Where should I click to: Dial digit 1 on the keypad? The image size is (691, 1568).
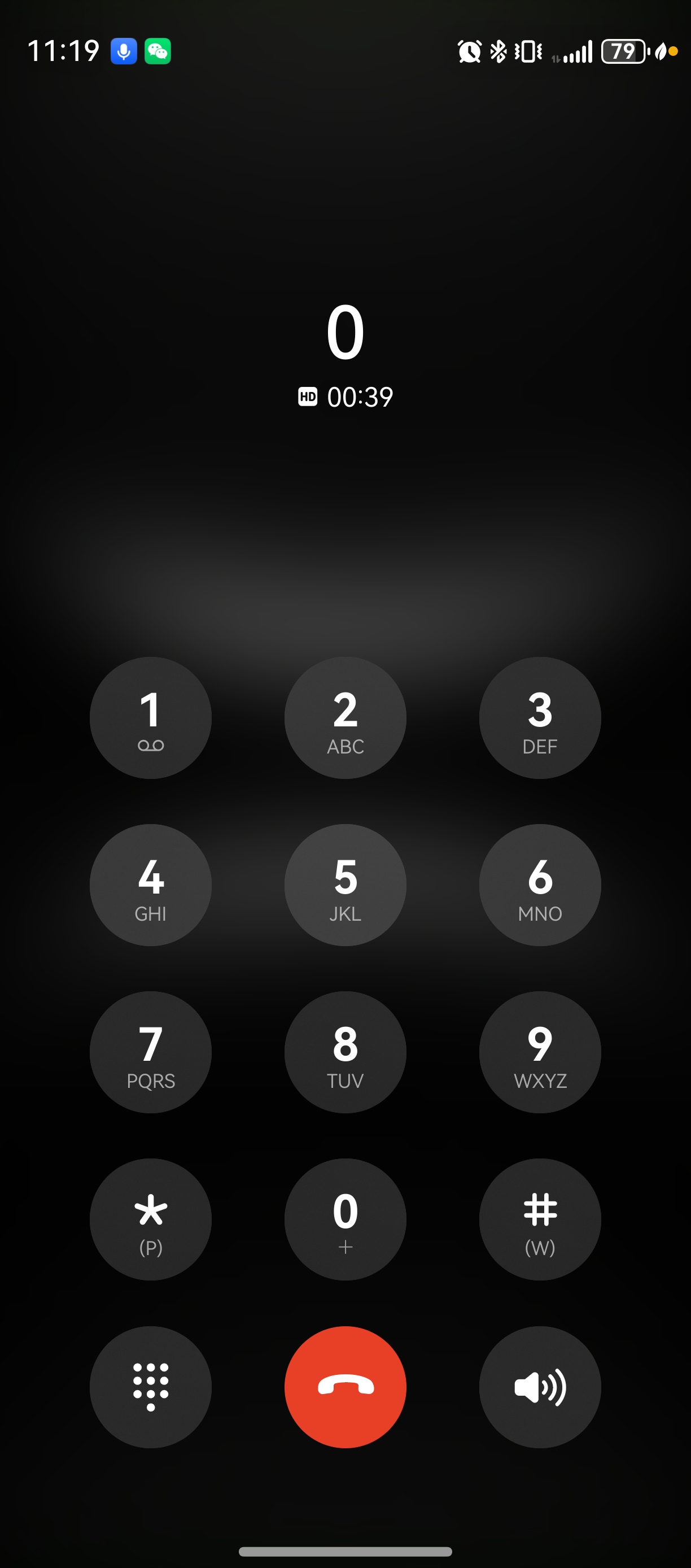(x=150, y=718)
